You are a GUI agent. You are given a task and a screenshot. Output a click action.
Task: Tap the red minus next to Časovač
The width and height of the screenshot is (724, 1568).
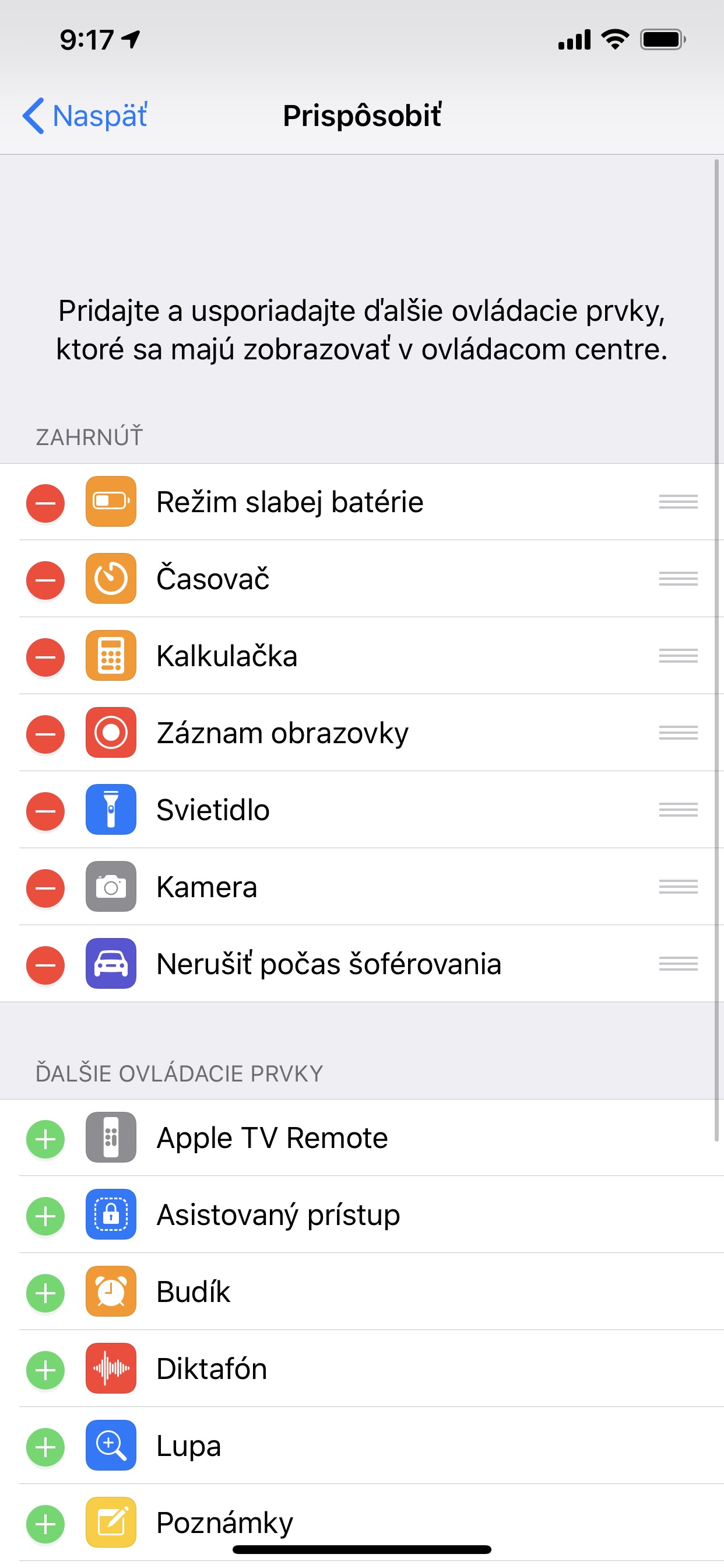(45, 579)
